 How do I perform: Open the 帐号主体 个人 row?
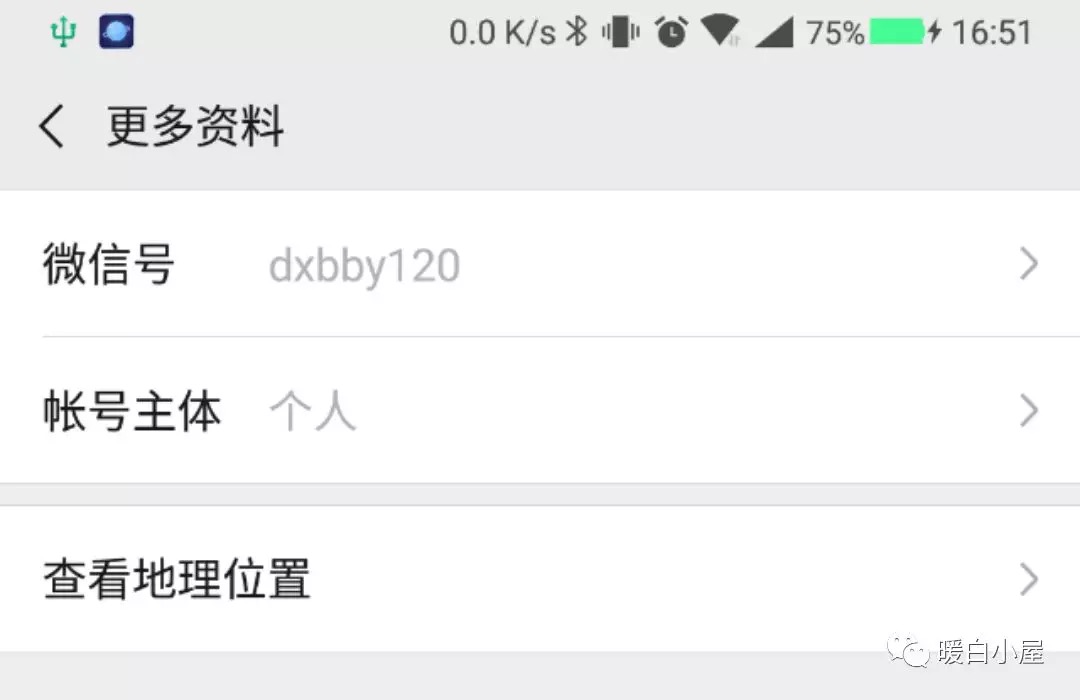pyautogui.click(x=540, y=411)
